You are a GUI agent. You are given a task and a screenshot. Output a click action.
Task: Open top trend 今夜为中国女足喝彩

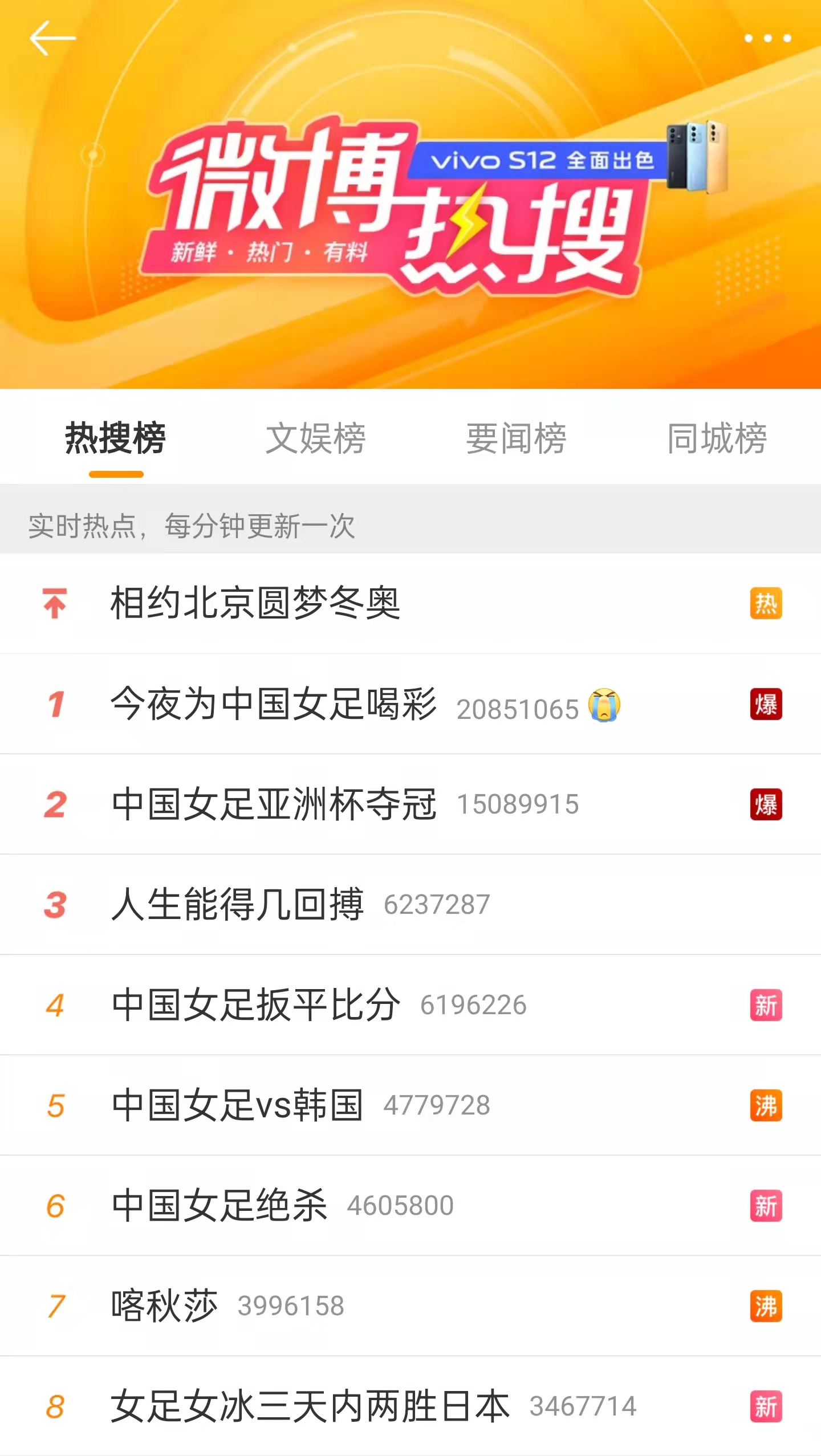pos(274,705)
